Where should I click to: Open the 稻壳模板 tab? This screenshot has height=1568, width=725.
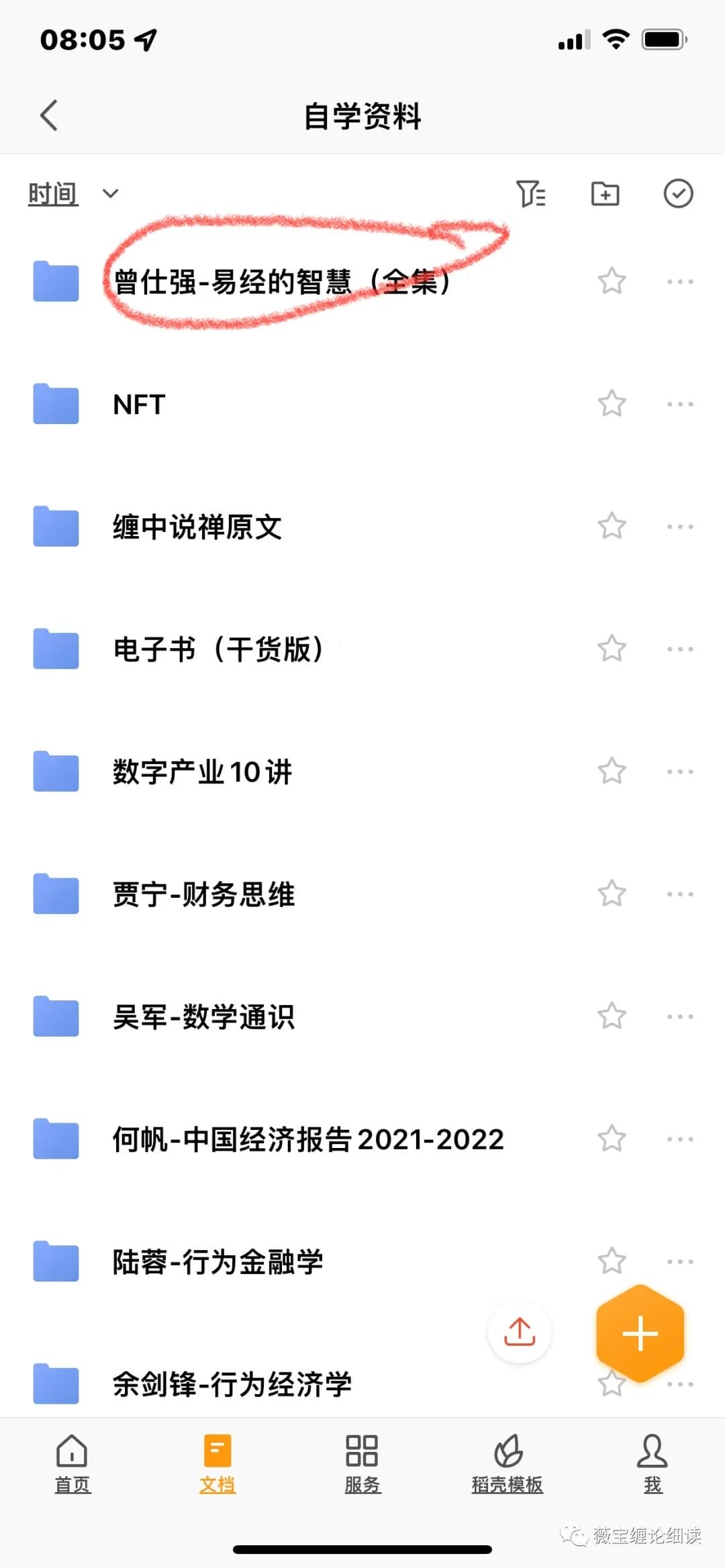tap(507, 1463)
